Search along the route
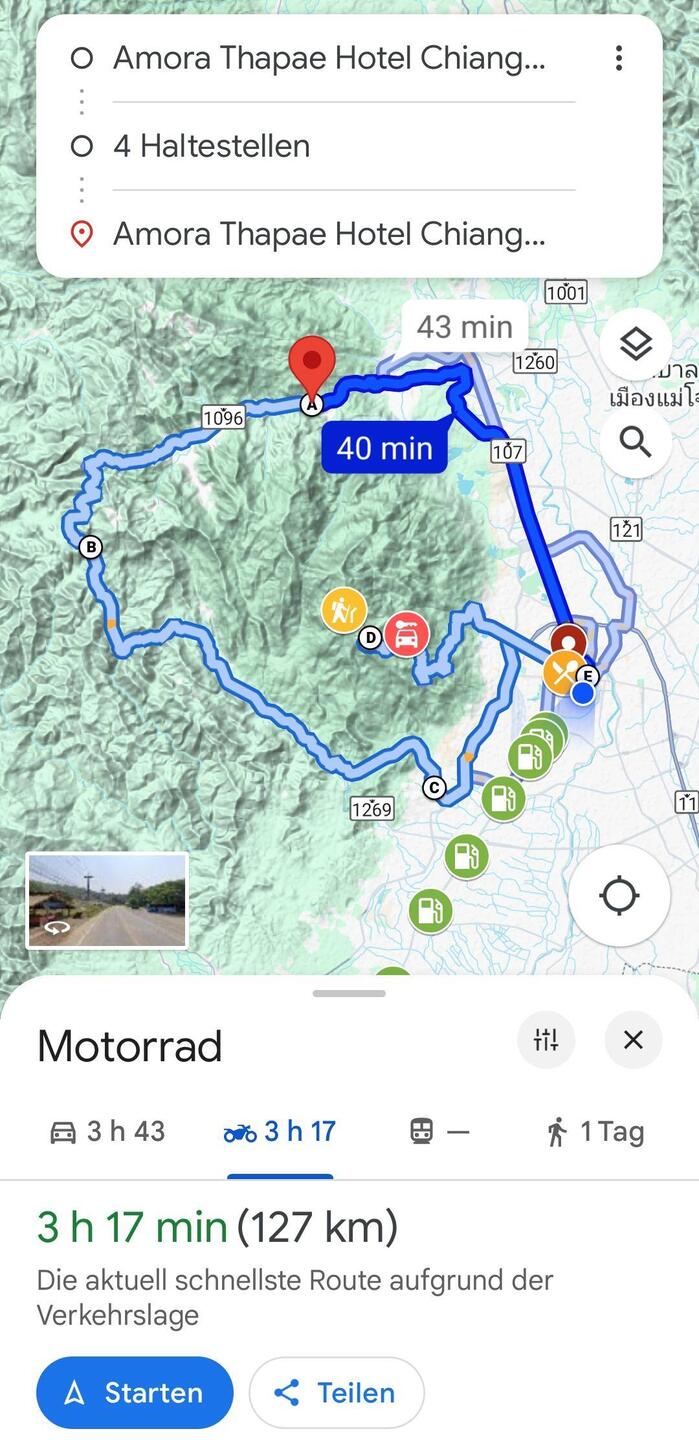The width and height of the screenshot is (699, 1440). click(x=635, y=441)
